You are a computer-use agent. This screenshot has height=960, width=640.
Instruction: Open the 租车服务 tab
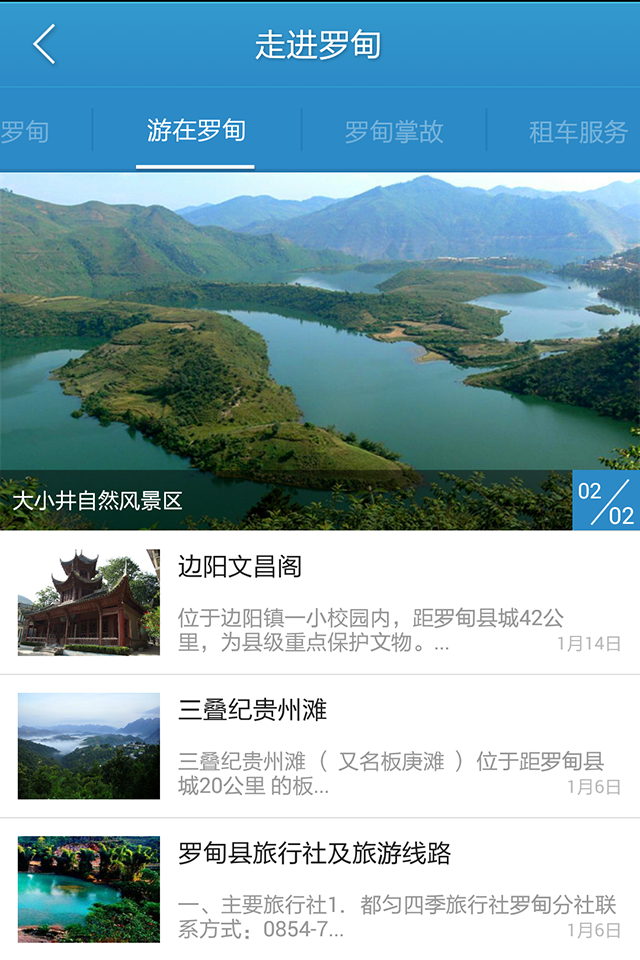pos(577,131)
